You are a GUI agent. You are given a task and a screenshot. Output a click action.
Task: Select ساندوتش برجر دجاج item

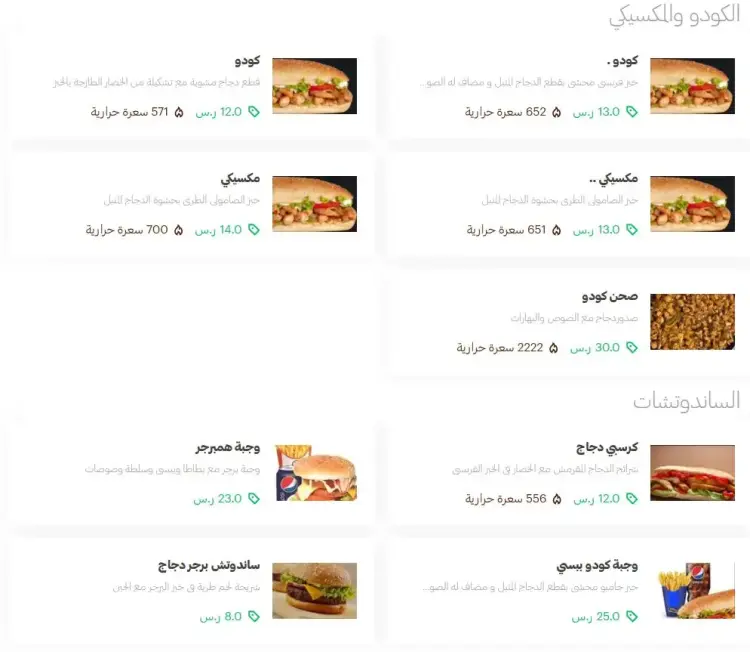190,591
